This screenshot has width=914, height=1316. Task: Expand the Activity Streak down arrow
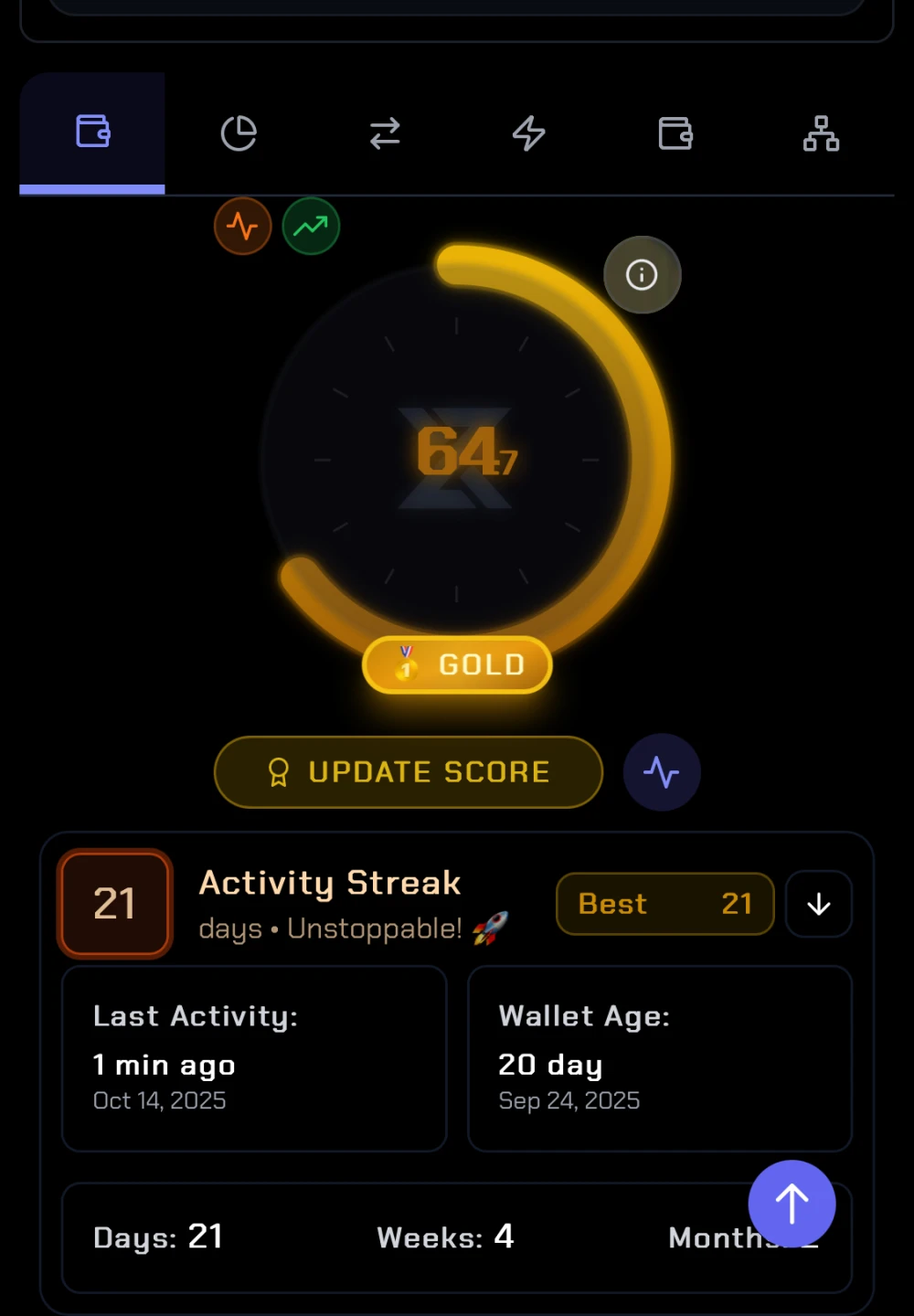pyautogui.click(x=819, y=905)
